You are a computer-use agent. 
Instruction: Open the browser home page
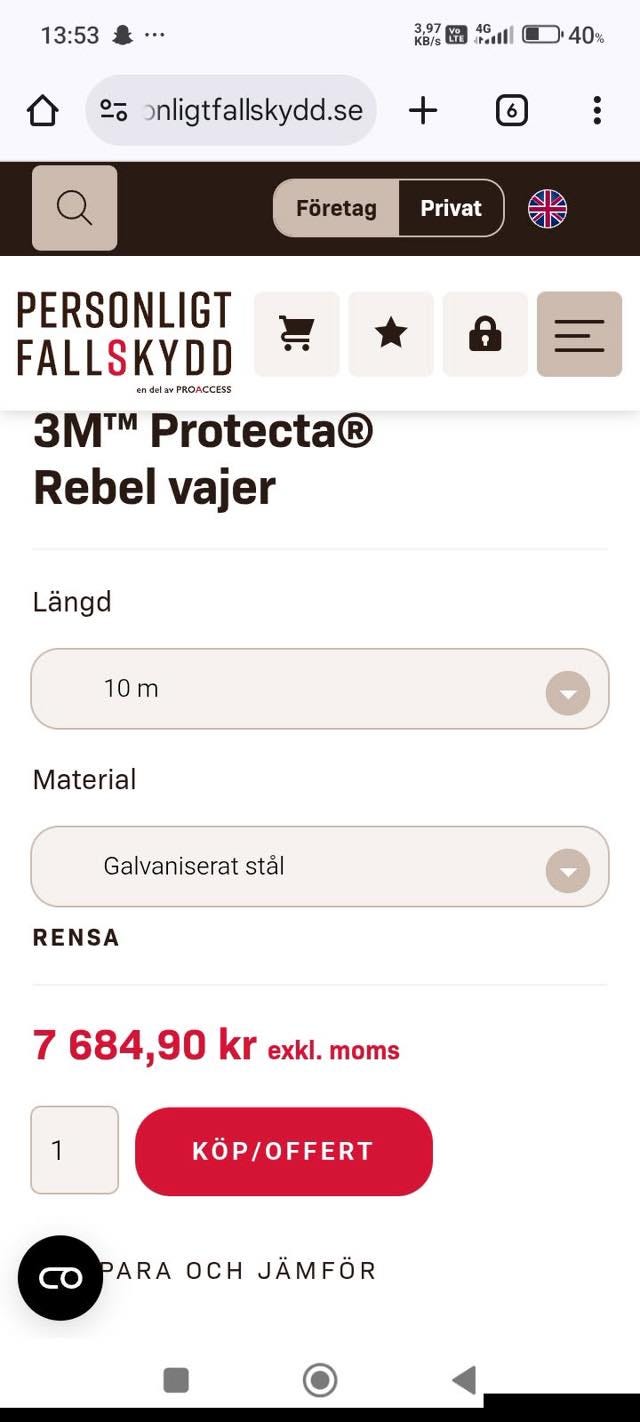click(x=43, y=111)
